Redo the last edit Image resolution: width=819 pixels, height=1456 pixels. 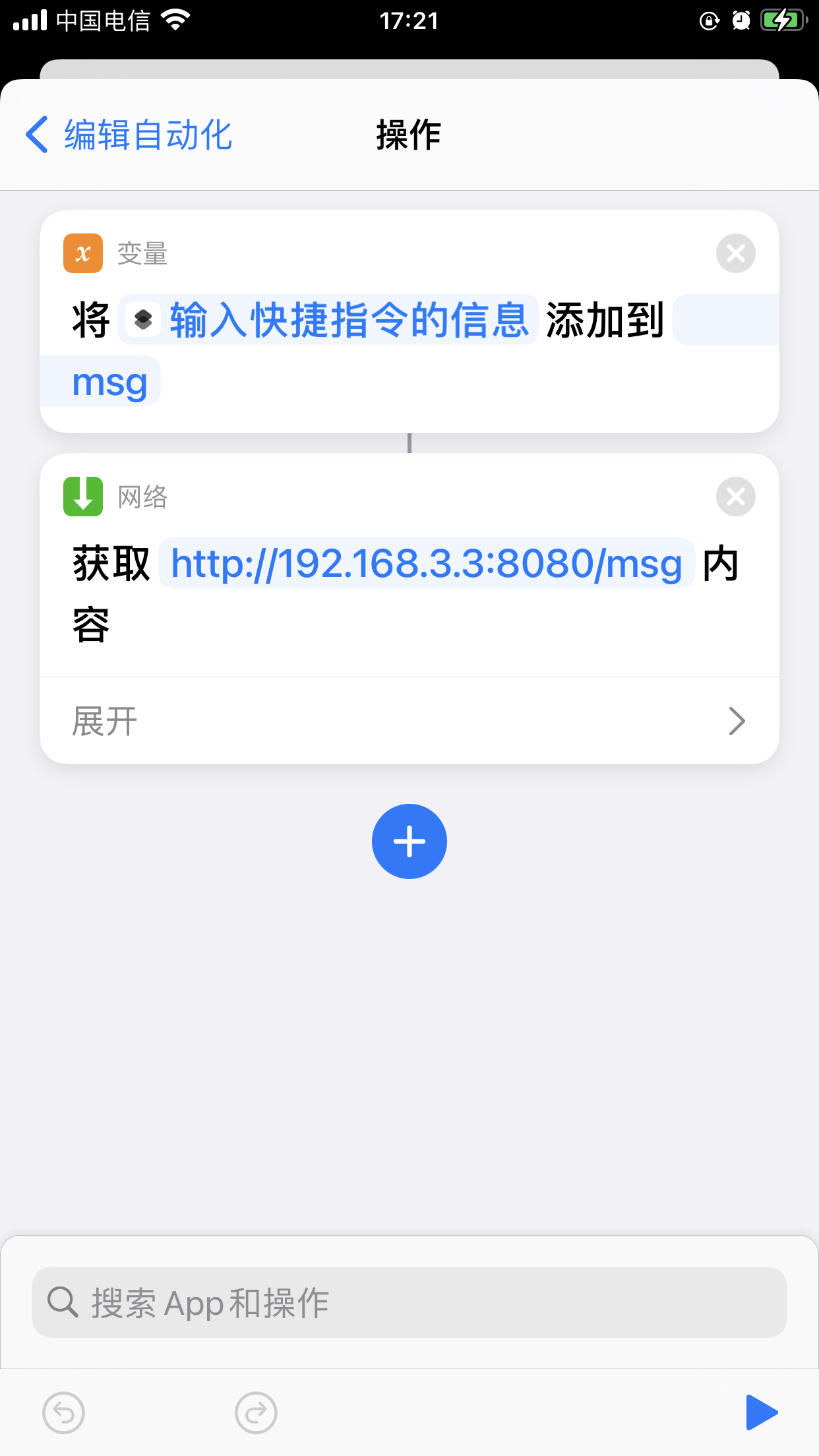256,1412
